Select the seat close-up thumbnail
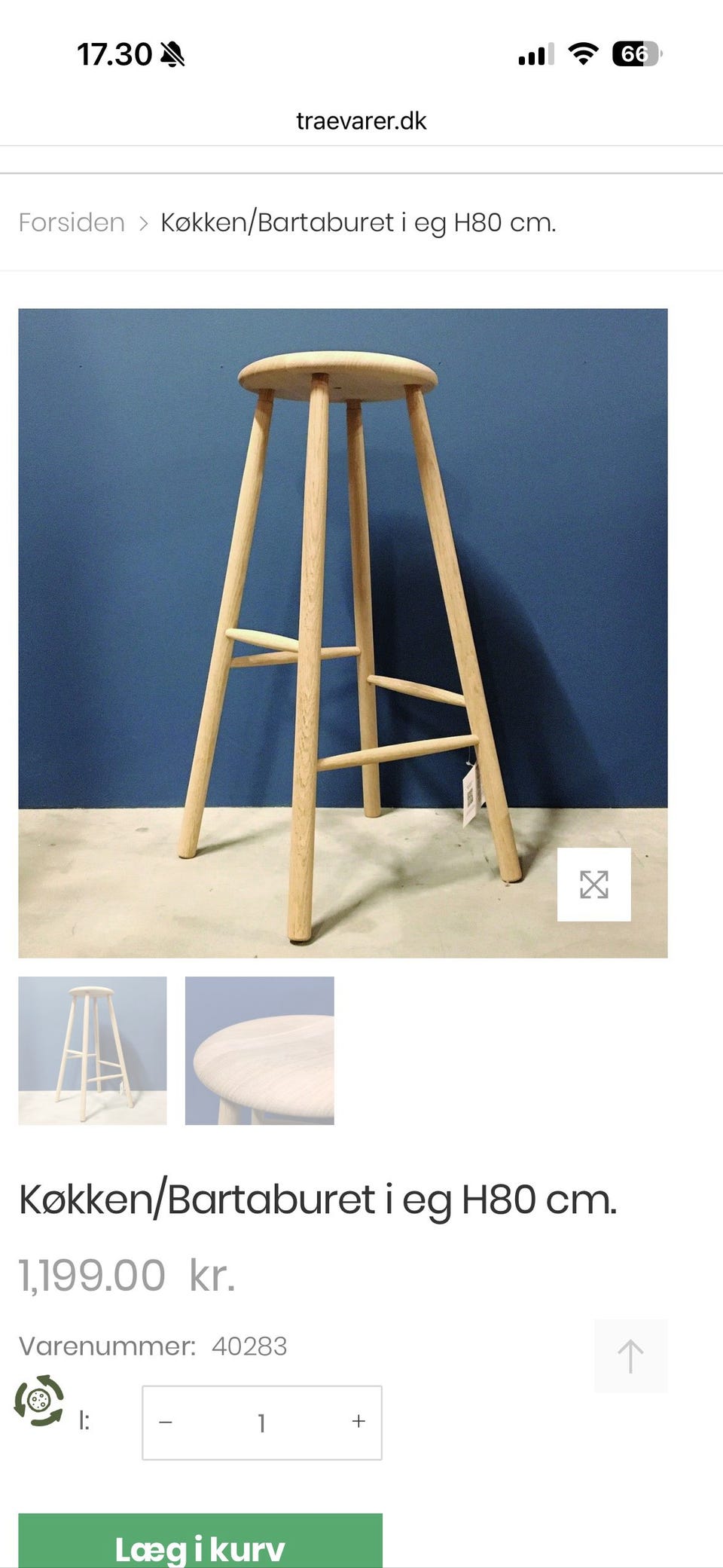 [x=259, y=1050]
